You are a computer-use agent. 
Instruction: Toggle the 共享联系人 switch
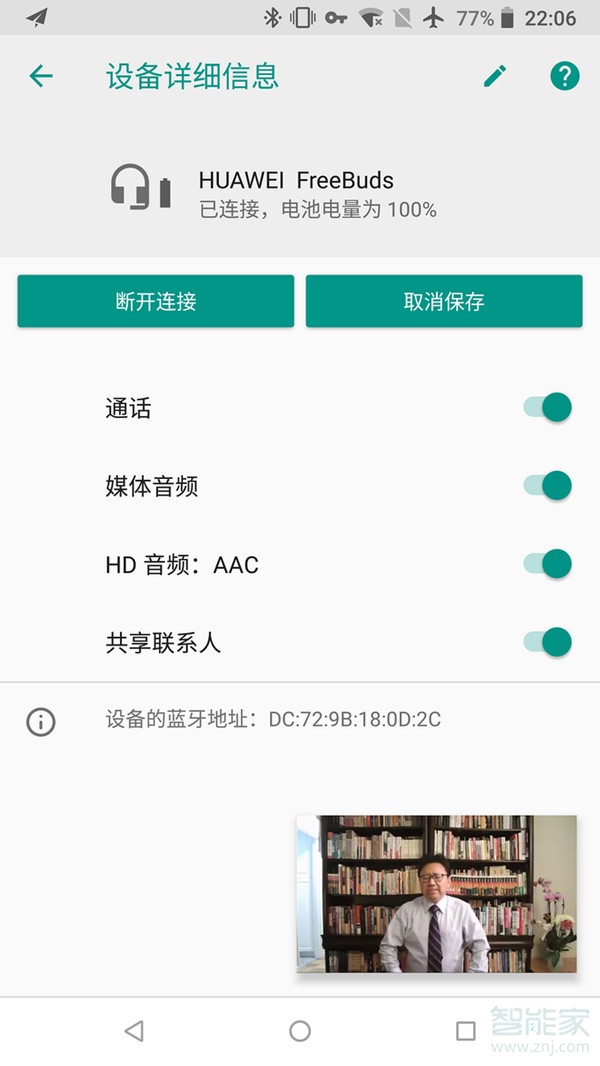(x=548, y=642)
